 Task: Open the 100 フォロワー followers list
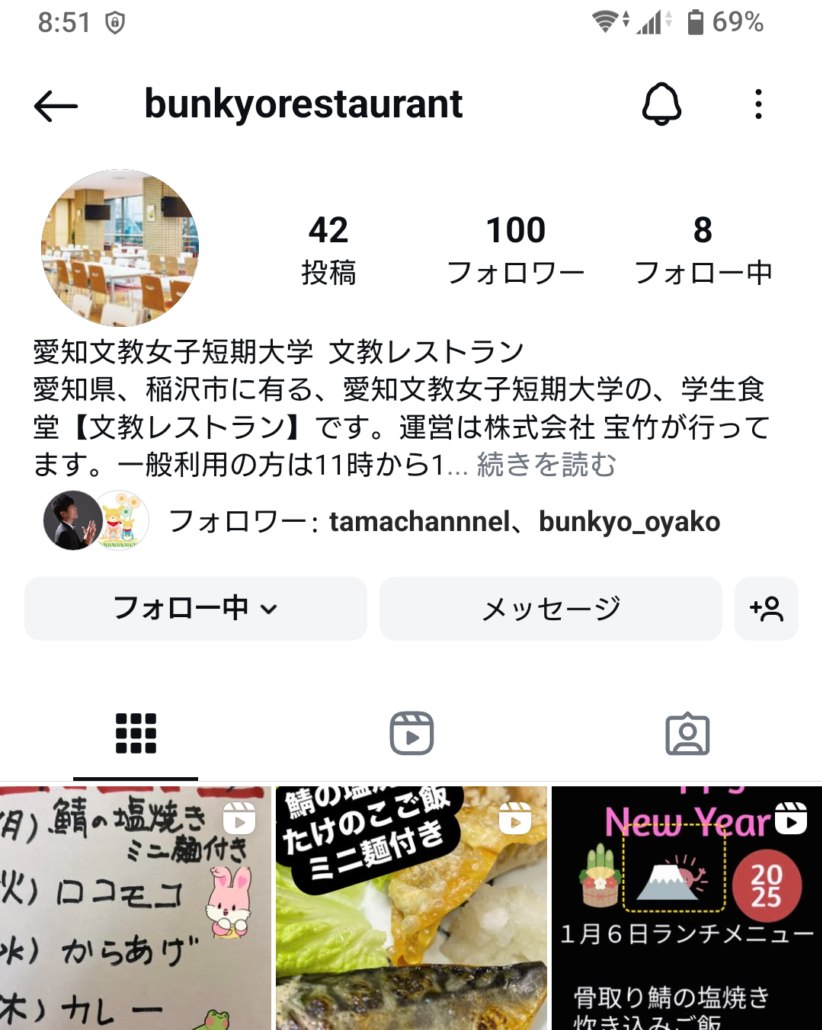[x=516, y=249]
